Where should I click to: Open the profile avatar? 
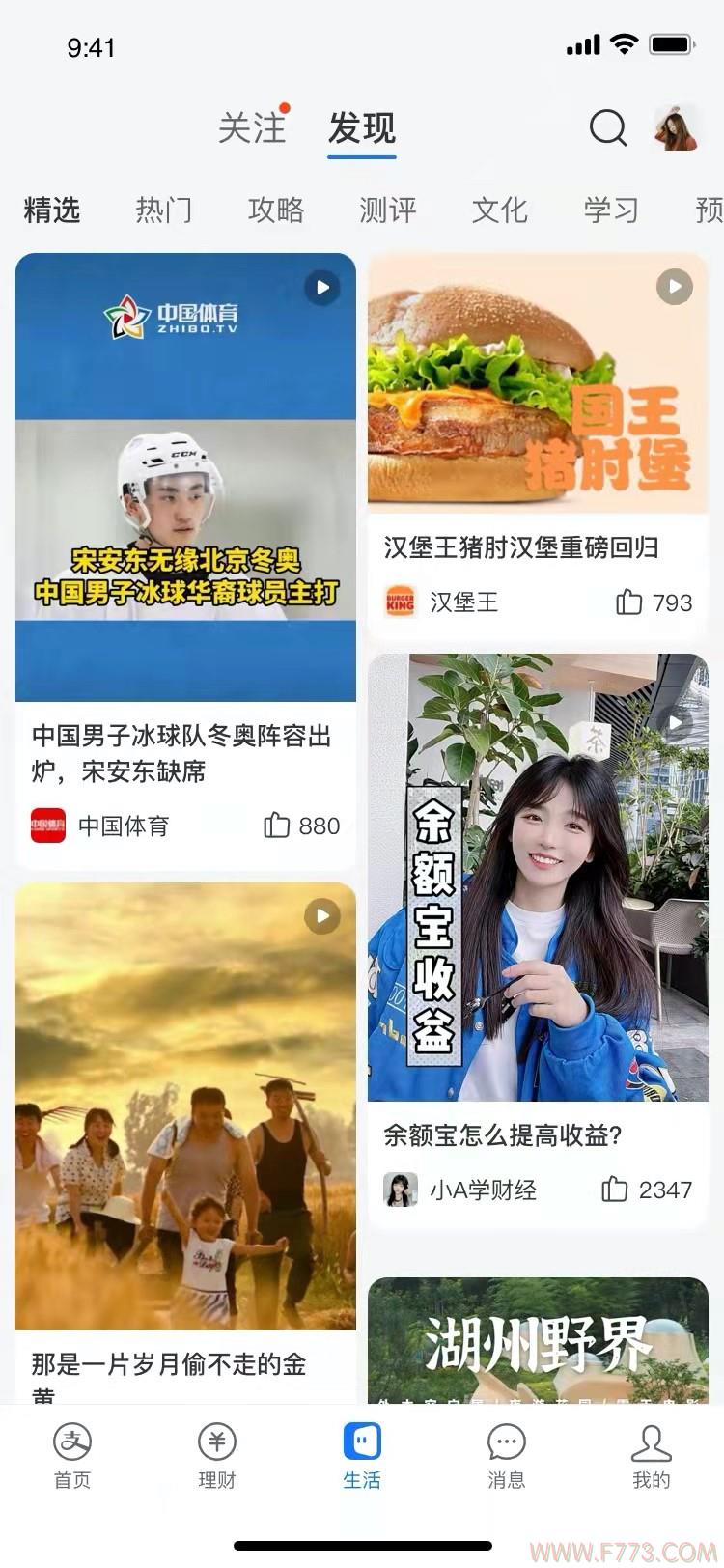click(676, 127)
